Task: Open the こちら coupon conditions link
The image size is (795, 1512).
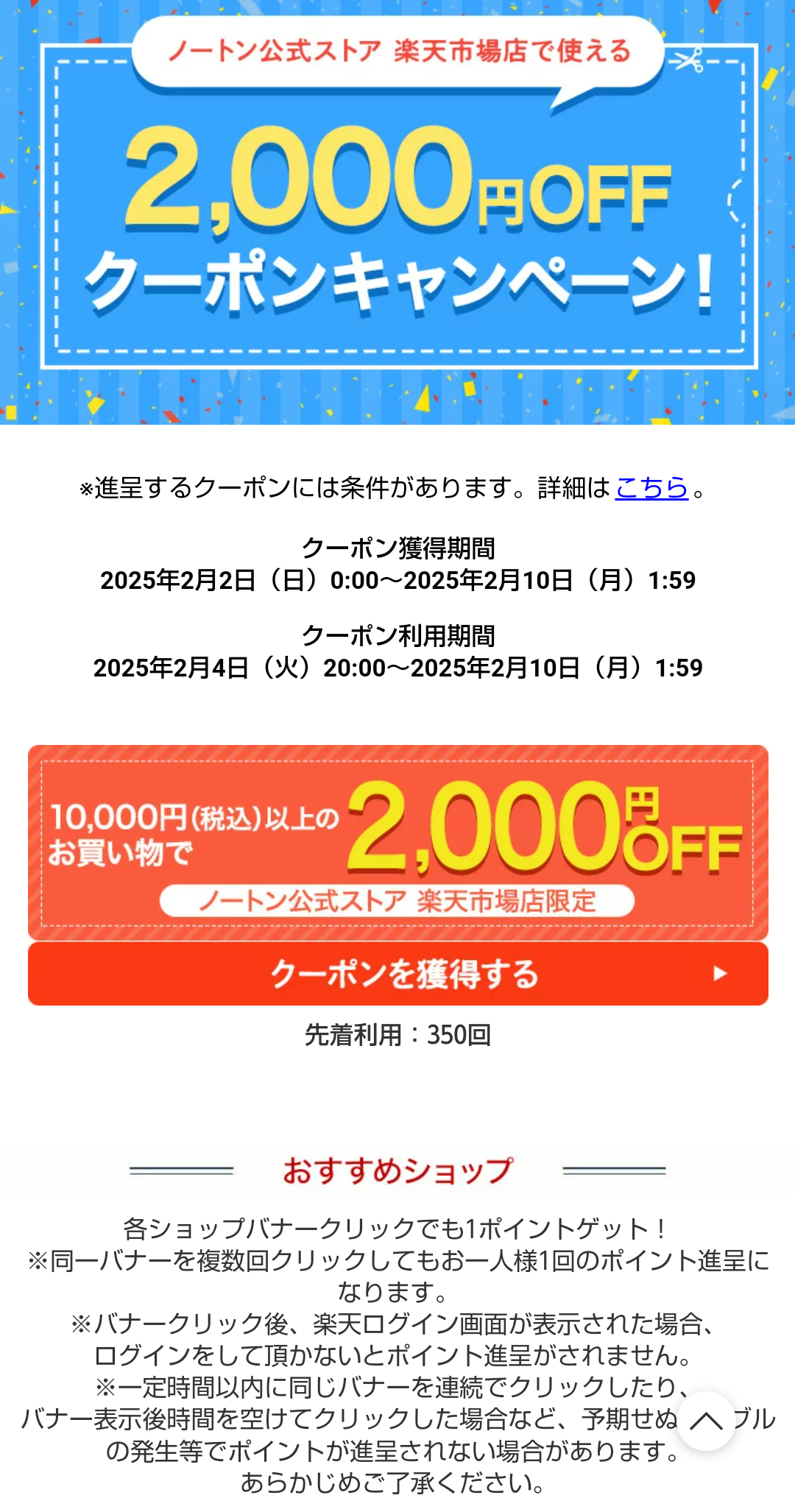Action: point(651,487)
